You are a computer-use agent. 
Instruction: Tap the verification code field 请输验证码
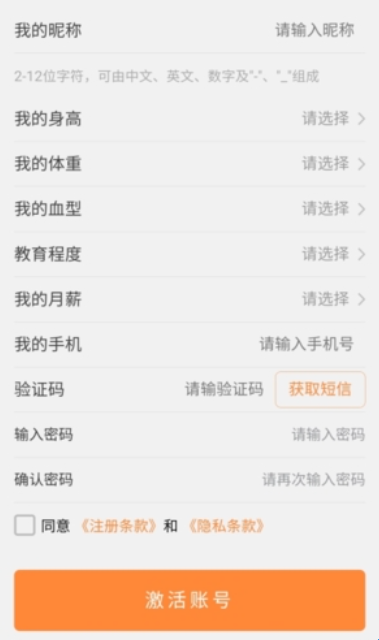point(224,389)
